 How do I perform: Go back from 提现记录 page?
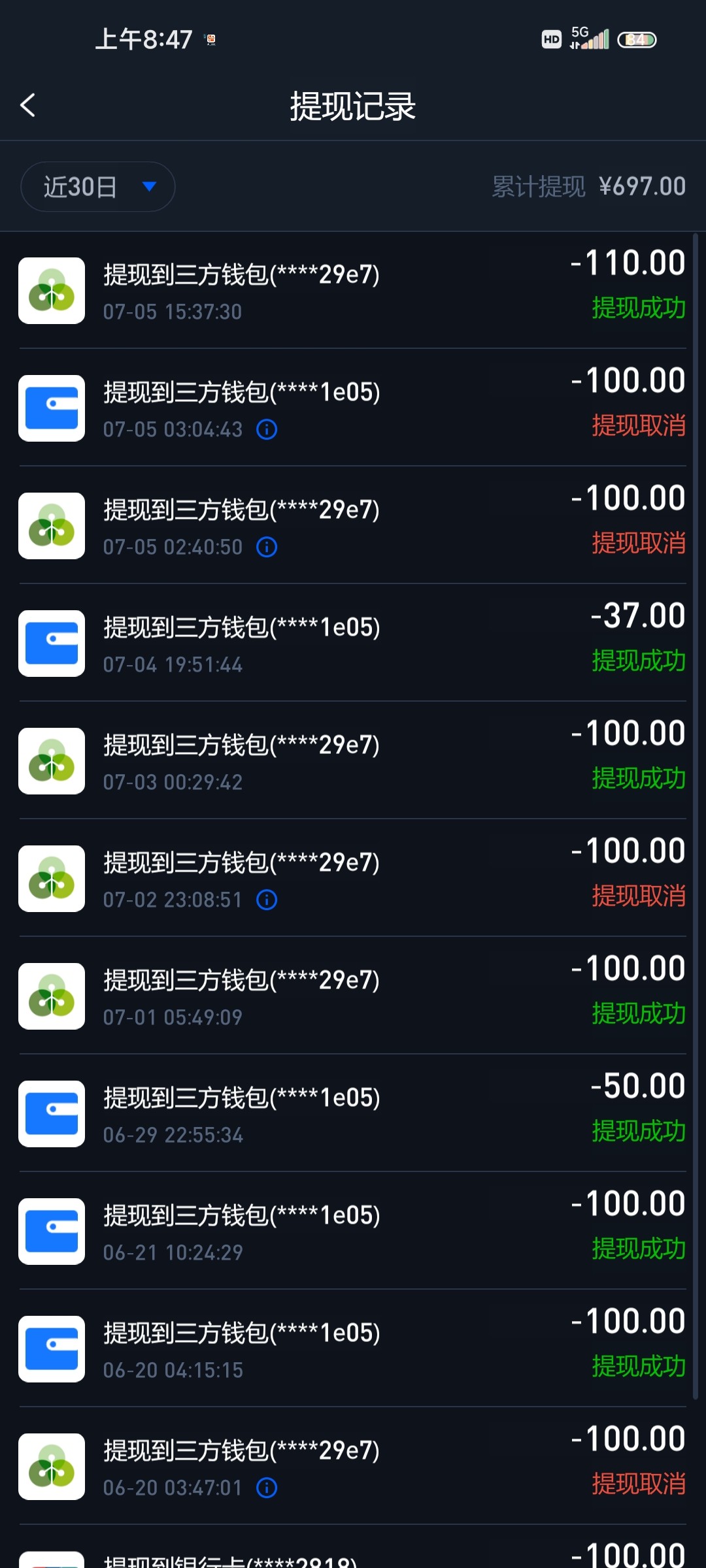pyautogui.click(x=27, y=105)
